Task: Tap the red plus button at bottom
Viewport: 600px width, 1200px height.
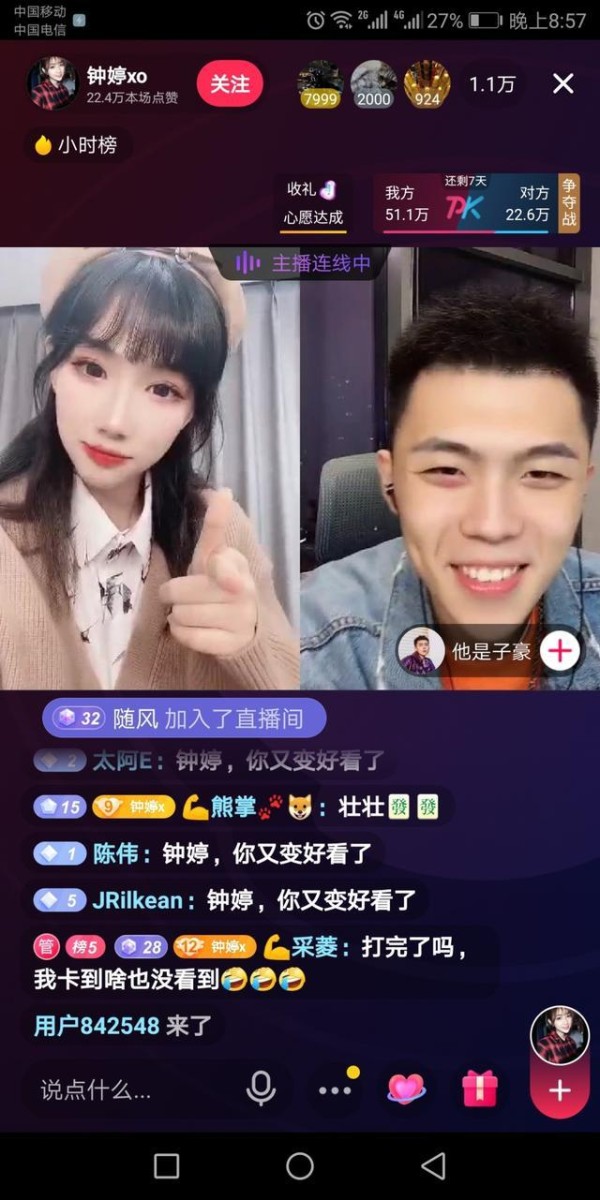Action: pyautogui.click(x=559, y=1090)
